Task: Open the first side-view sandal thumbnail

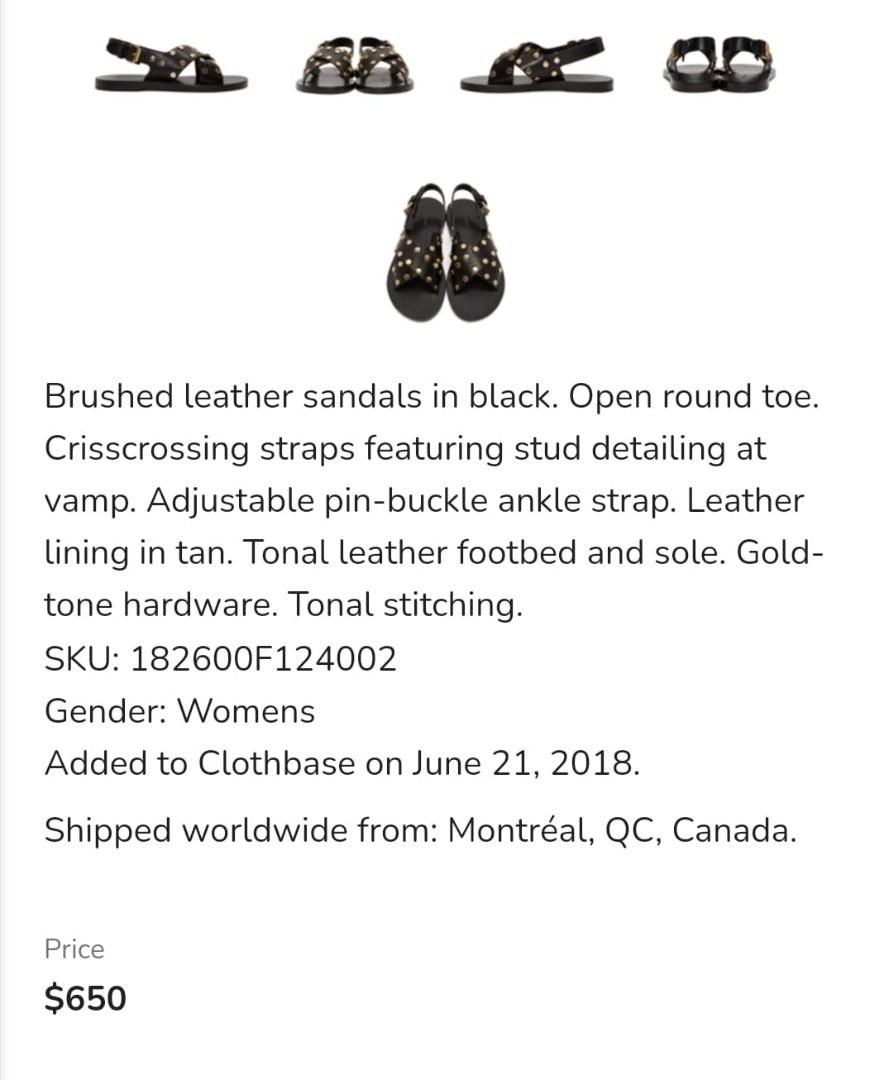Action: pos(171,66)
